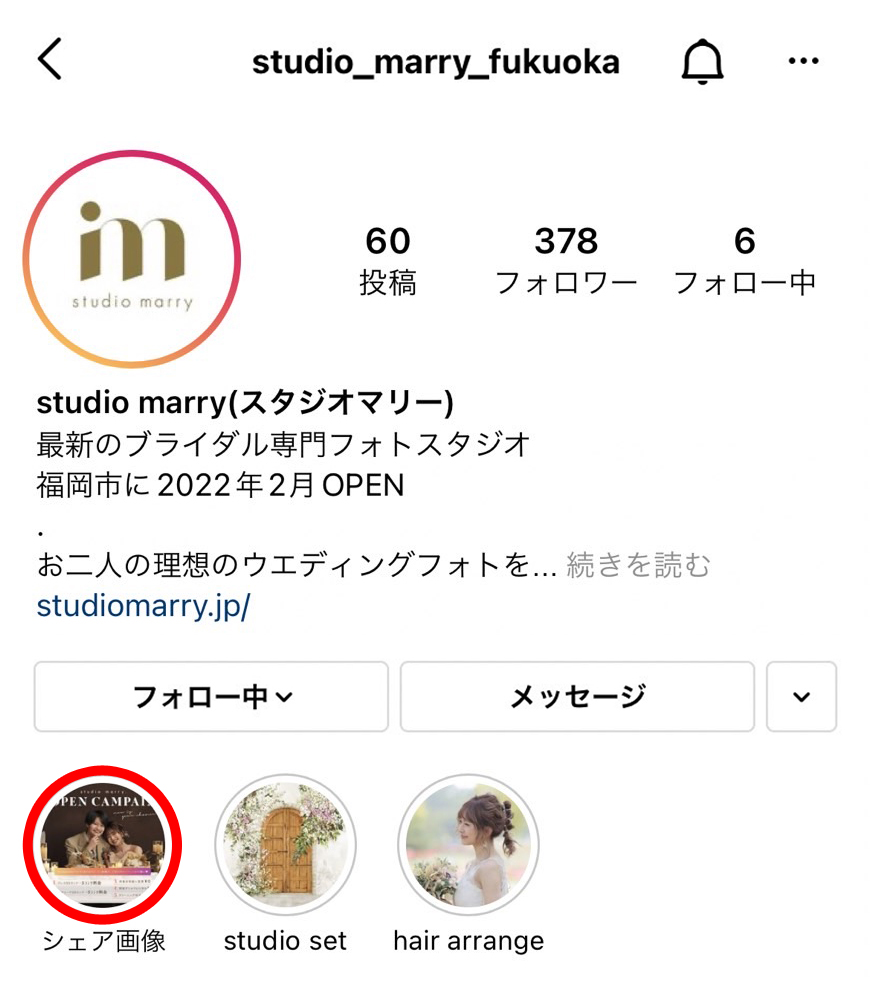View the studio marry profile picture story
This screenshot has height=996, width=870.
click(x=132, y=260)
